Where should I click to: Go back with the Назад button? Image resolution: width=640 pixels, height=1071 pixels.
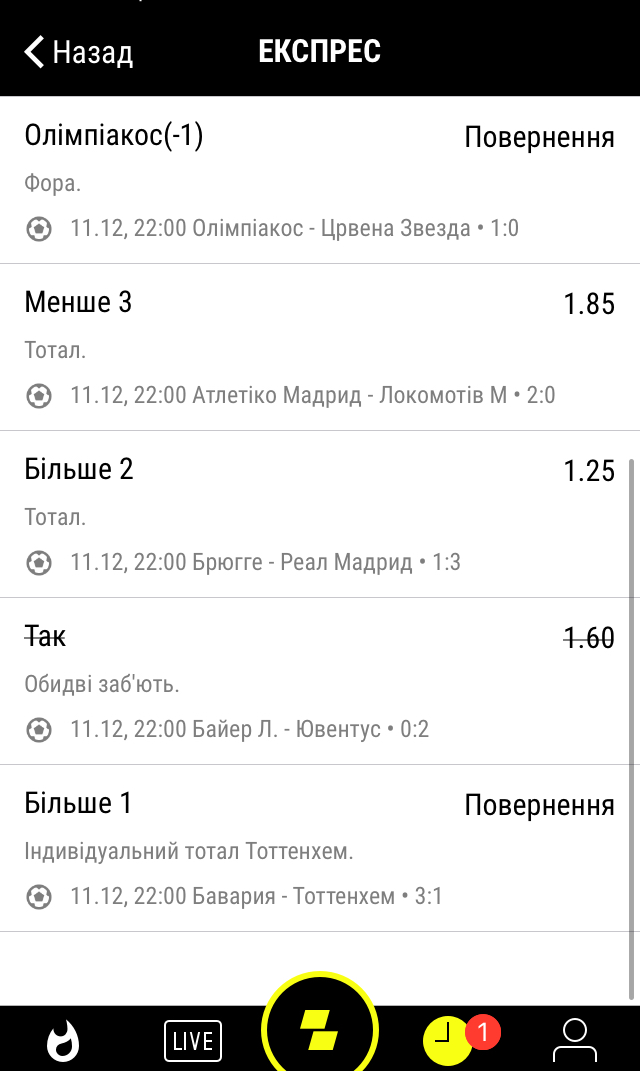pyautogui.click(x=79, y=52)
